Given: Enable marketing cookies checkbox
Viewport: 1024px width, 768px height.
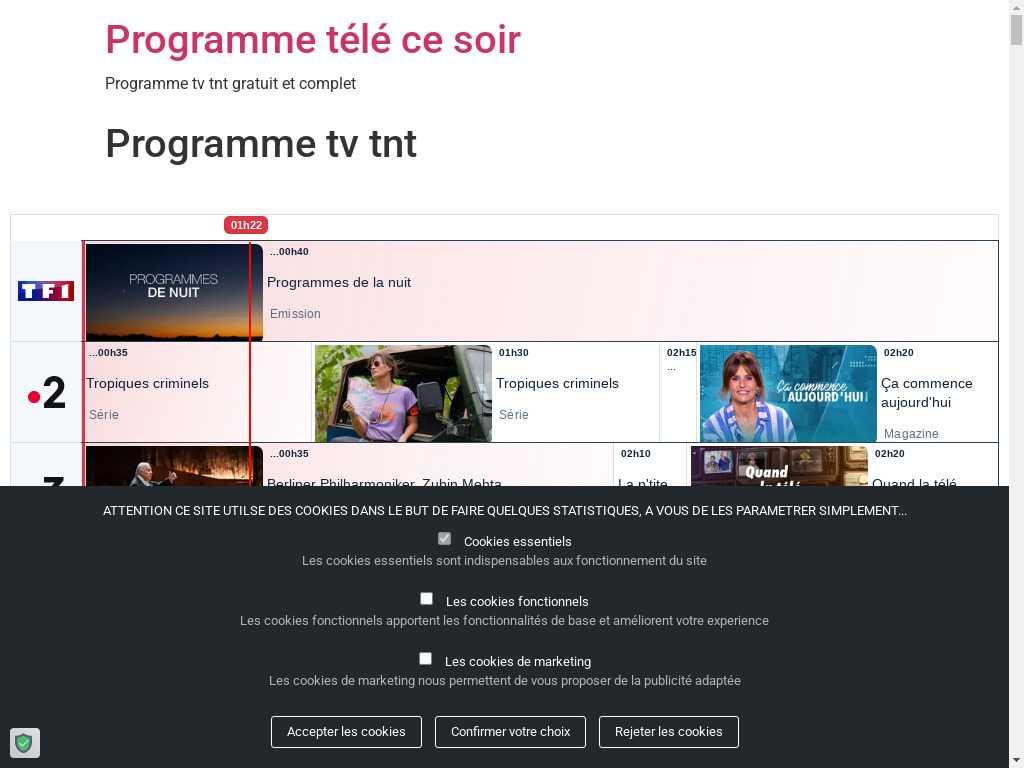Looking at the screenshot, I should 425,658.
